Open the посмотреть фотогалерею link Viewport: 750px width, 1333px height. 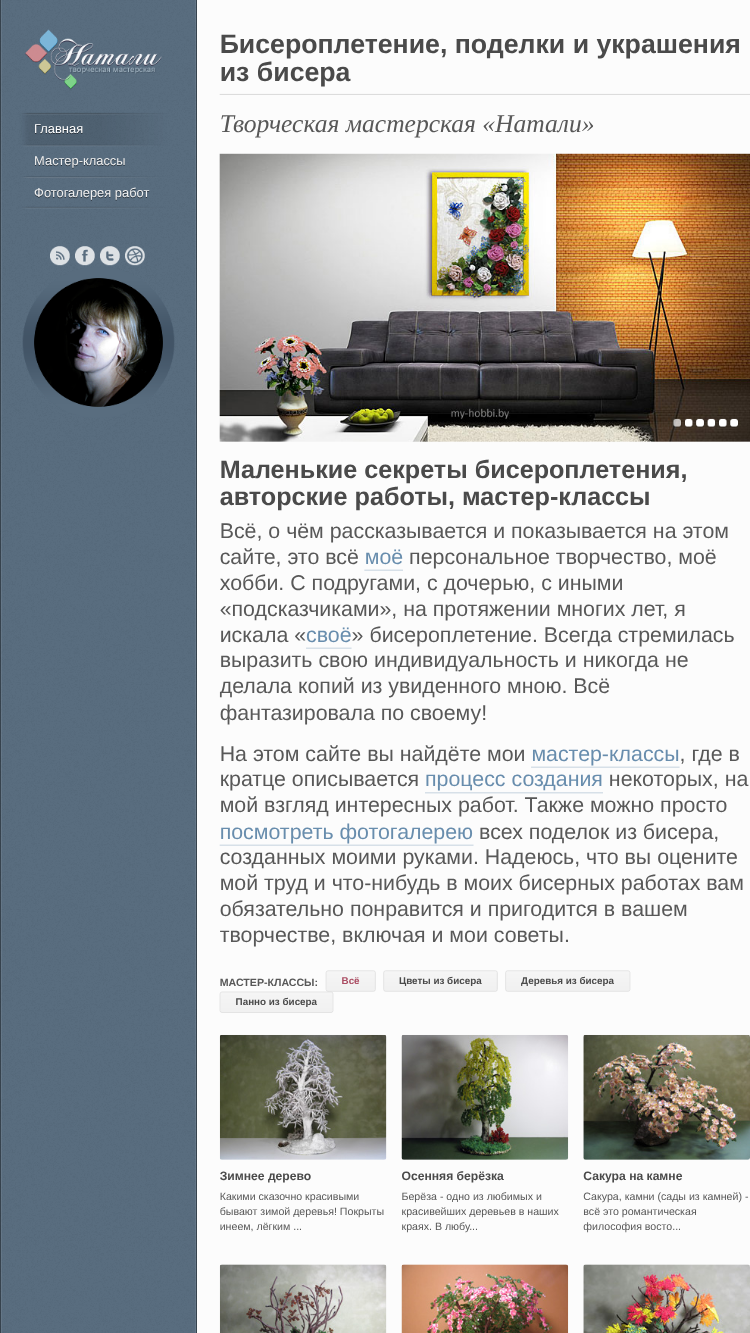[x=346, y=832]
